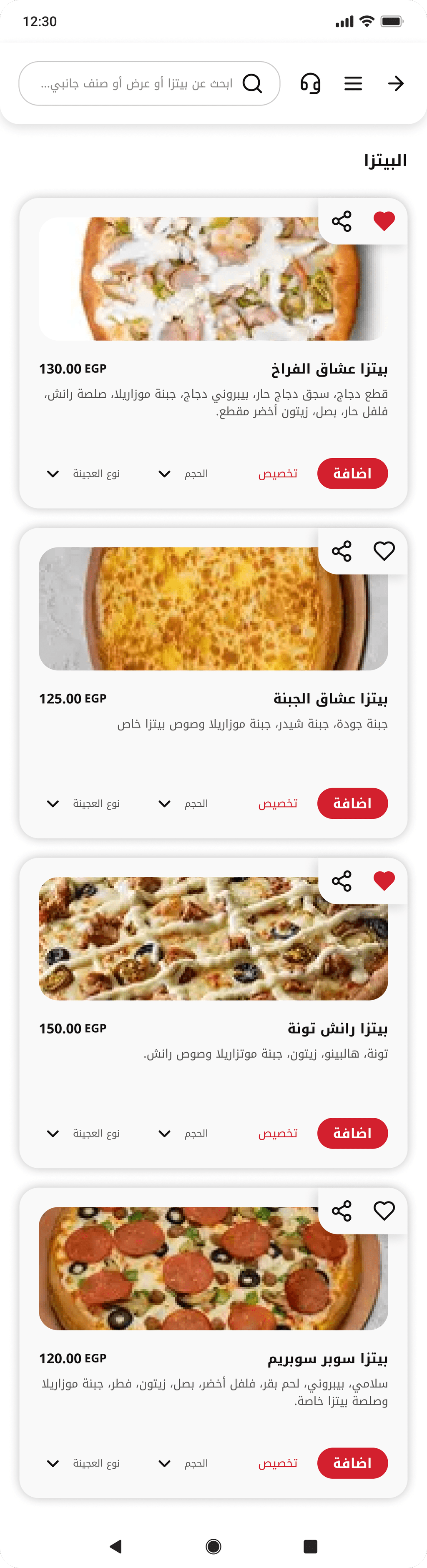Viewport: 427px width, 1568px height.
Task: Share بيتزا عشاق الفراخ
Action: tap(342, 221)
